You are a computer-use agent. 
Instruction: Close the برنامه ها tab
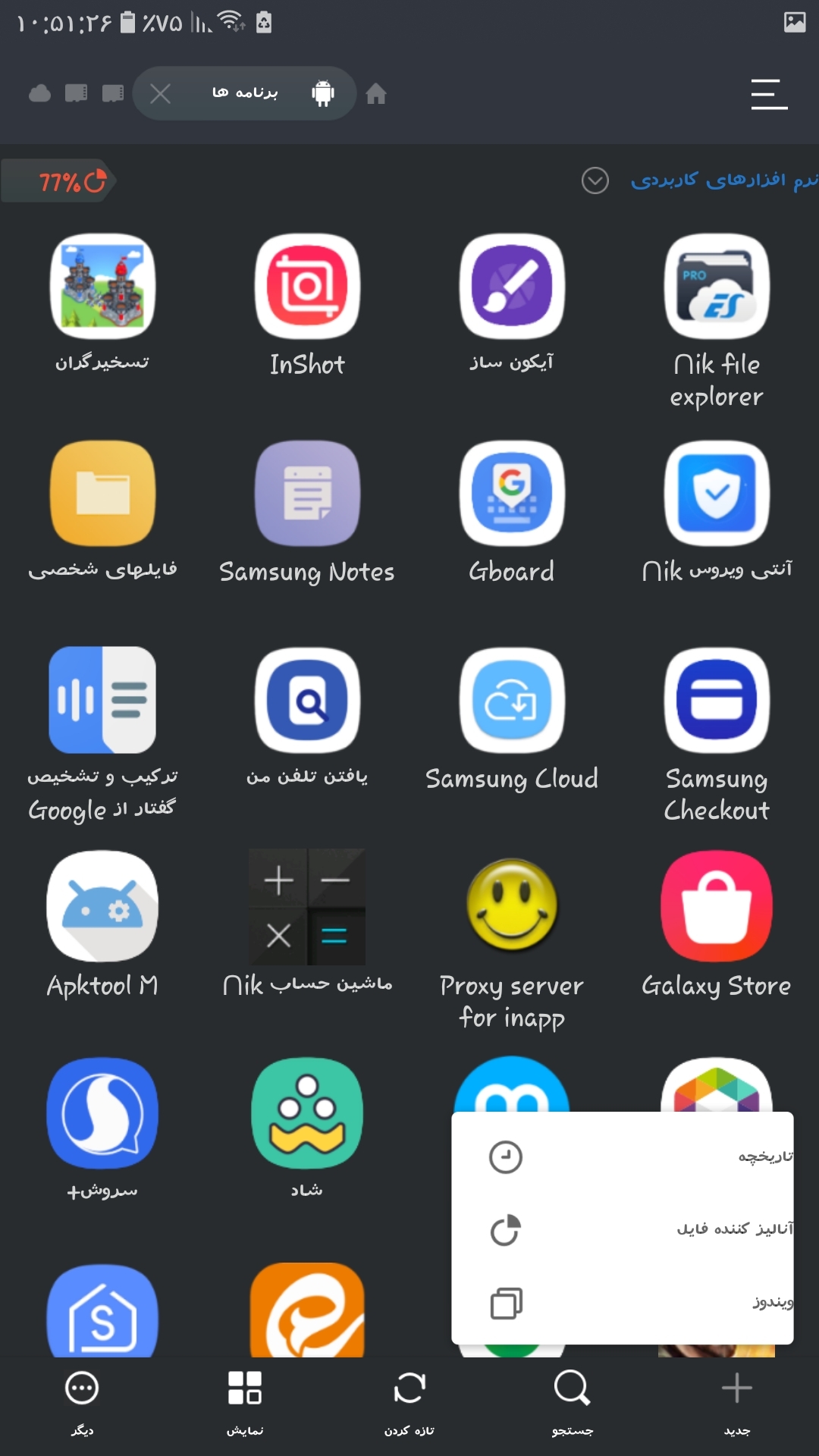tap(160, 94)
